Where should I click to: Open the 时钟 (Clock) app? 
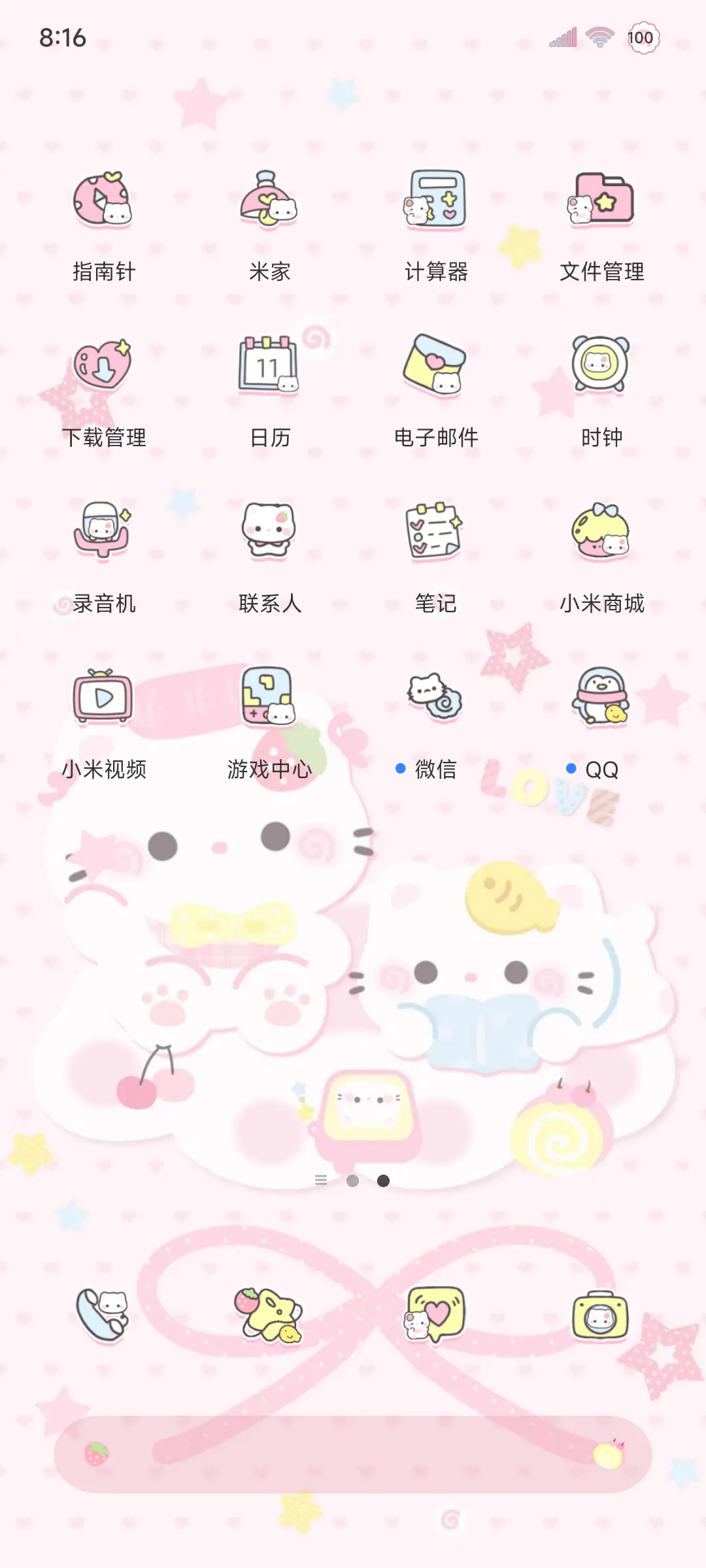(601, 367)
